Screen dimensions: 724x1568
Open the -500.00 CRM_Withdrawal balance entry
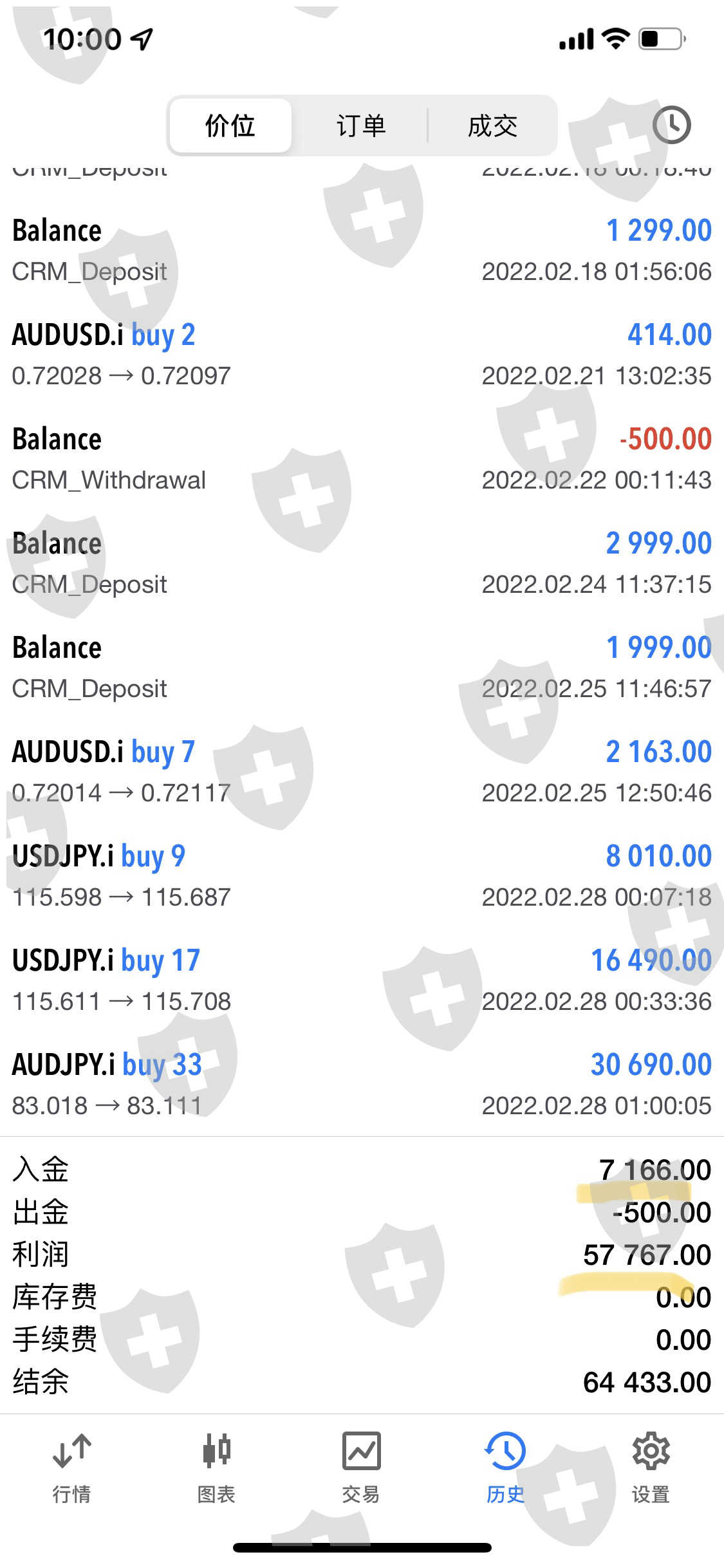[362, 458]
